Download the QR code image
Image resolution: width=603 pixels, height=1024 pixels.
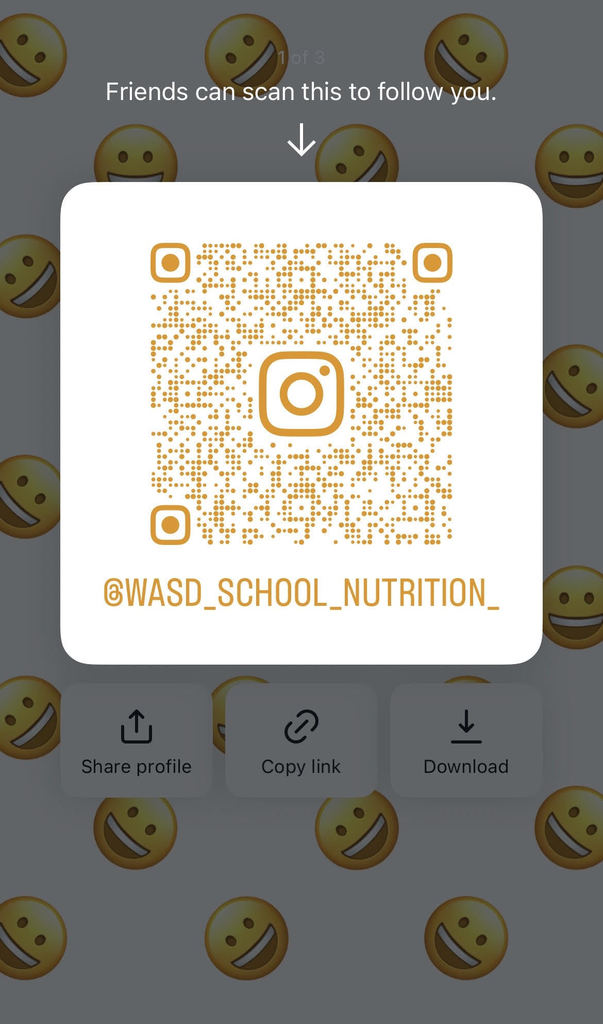tap(466, 741)
